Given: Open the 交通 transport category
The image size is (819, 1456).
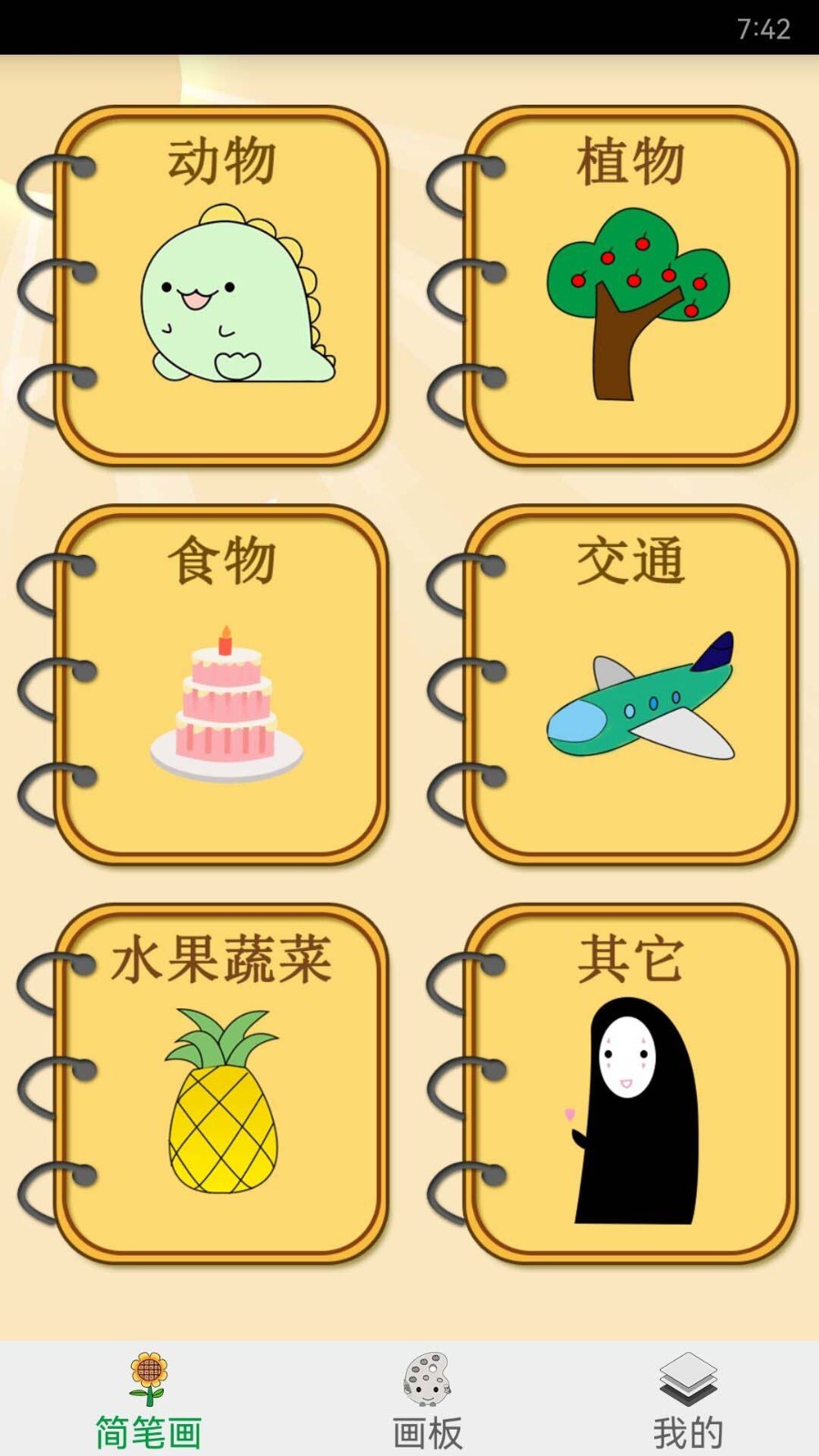Looking at the screenshot, I should click(631, 684).
